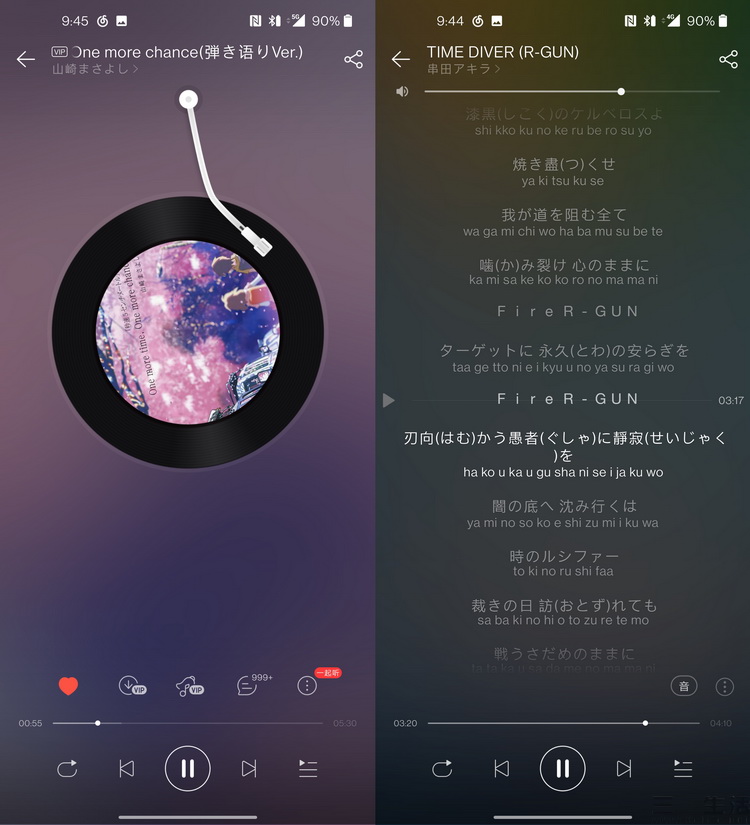Open the more options with 一起听 badge
The height and width of the screenshot is (825, 750).
[307, 686]
